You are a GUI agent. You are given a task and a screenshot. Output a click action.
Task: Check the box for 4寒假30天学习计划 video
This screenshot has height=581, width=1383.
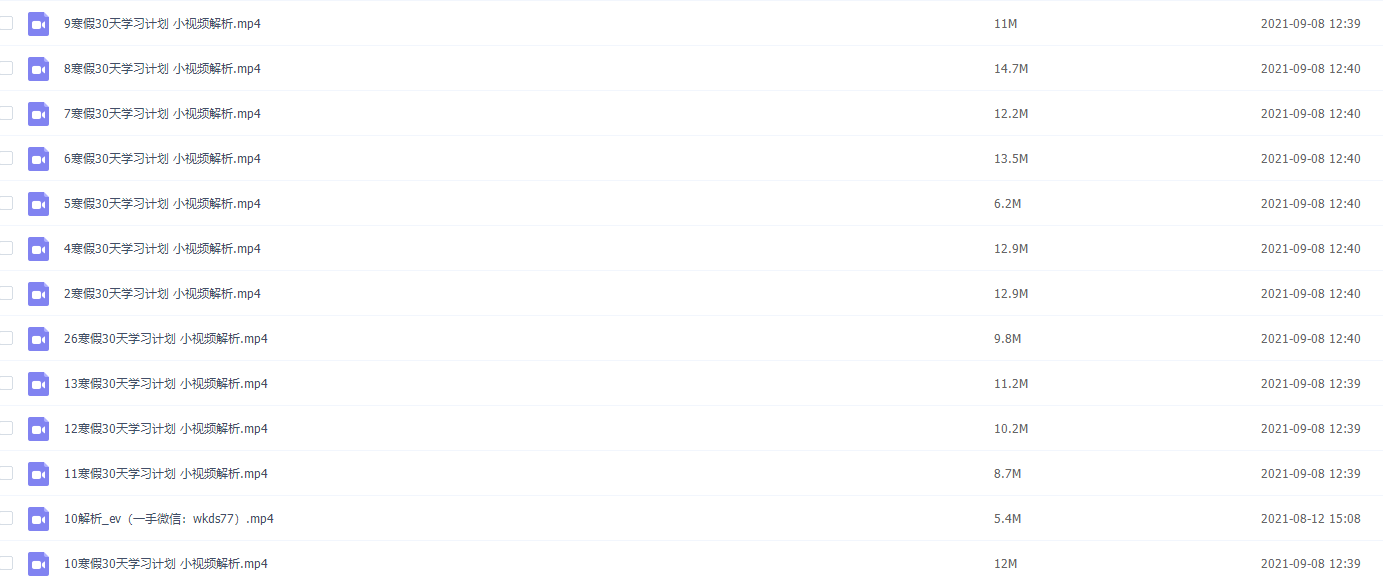coord(6,248)
